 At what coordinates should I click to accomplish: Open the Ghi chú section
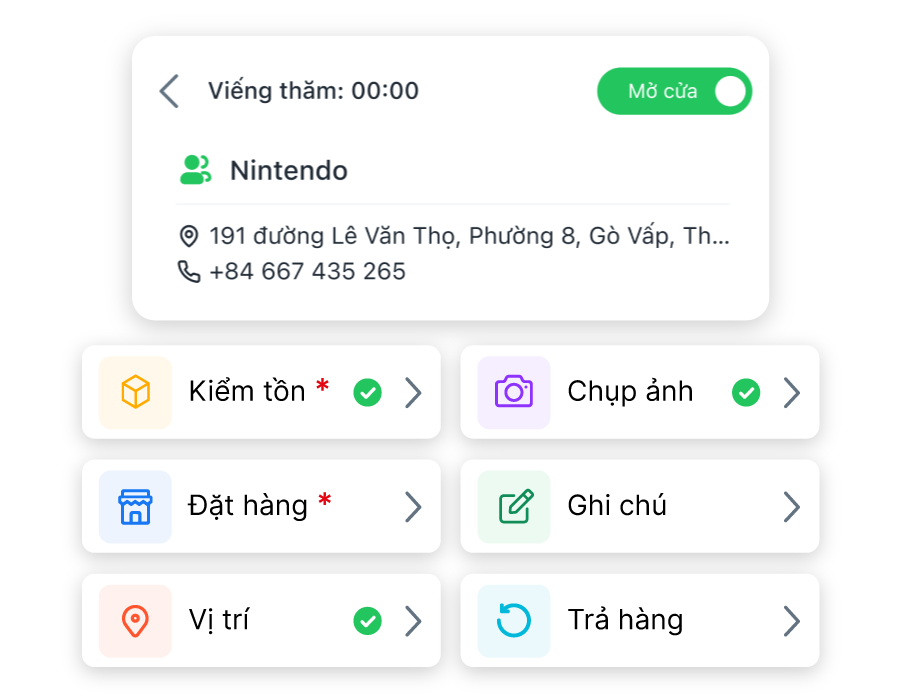coord(639,506)
